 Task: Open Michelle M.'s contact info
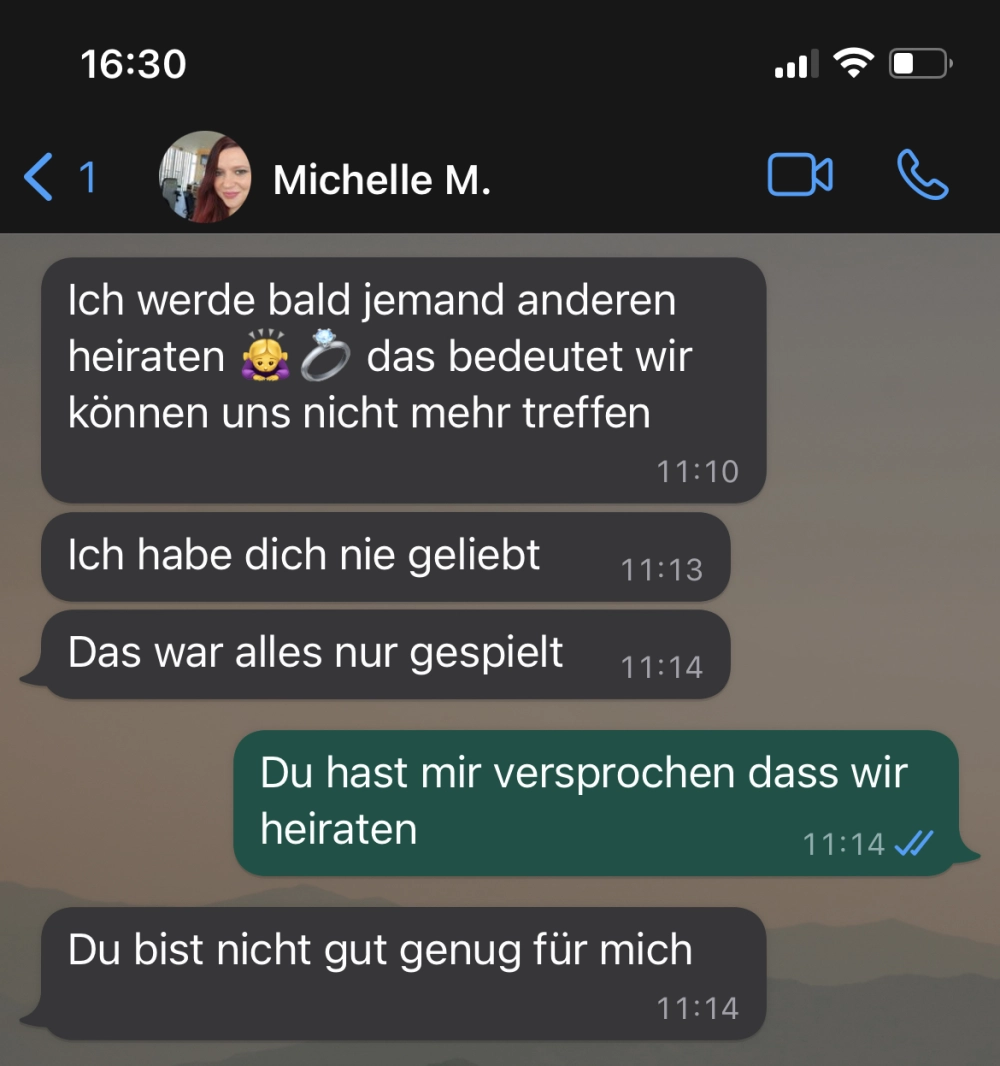tap(381, 180)
